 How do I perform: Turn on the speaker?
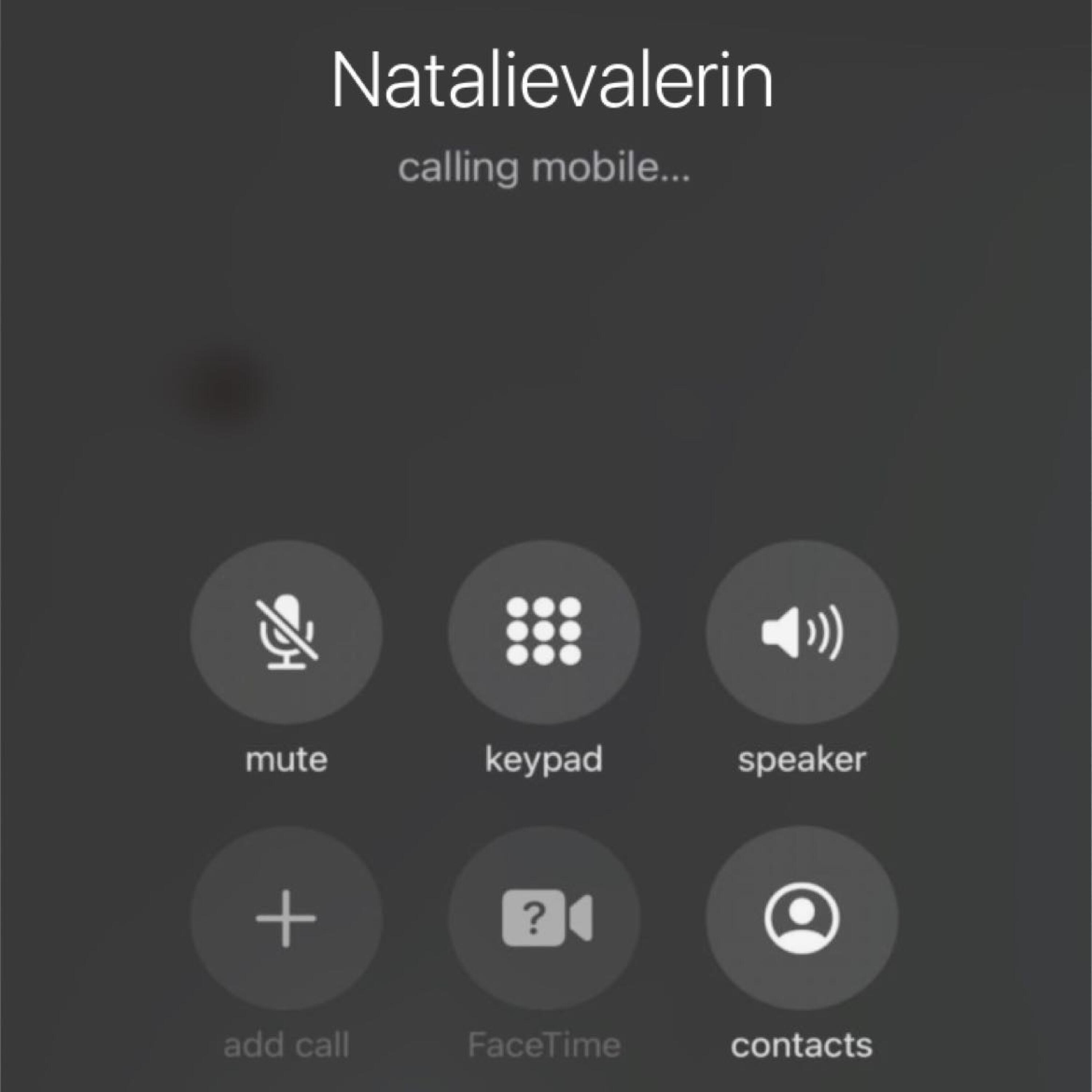coord(802,632)
